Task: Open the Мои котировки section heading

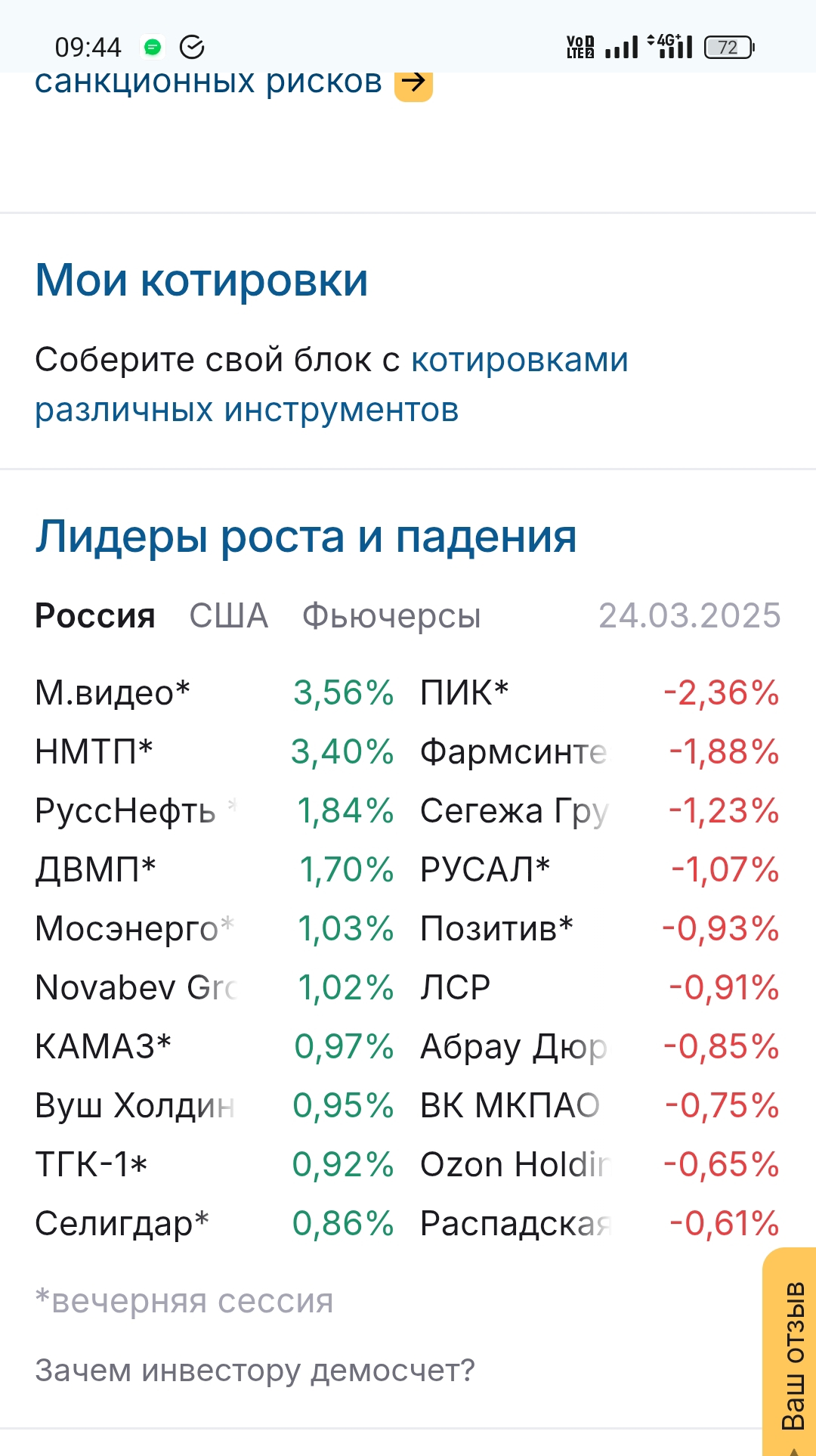Action: [201, 280]
